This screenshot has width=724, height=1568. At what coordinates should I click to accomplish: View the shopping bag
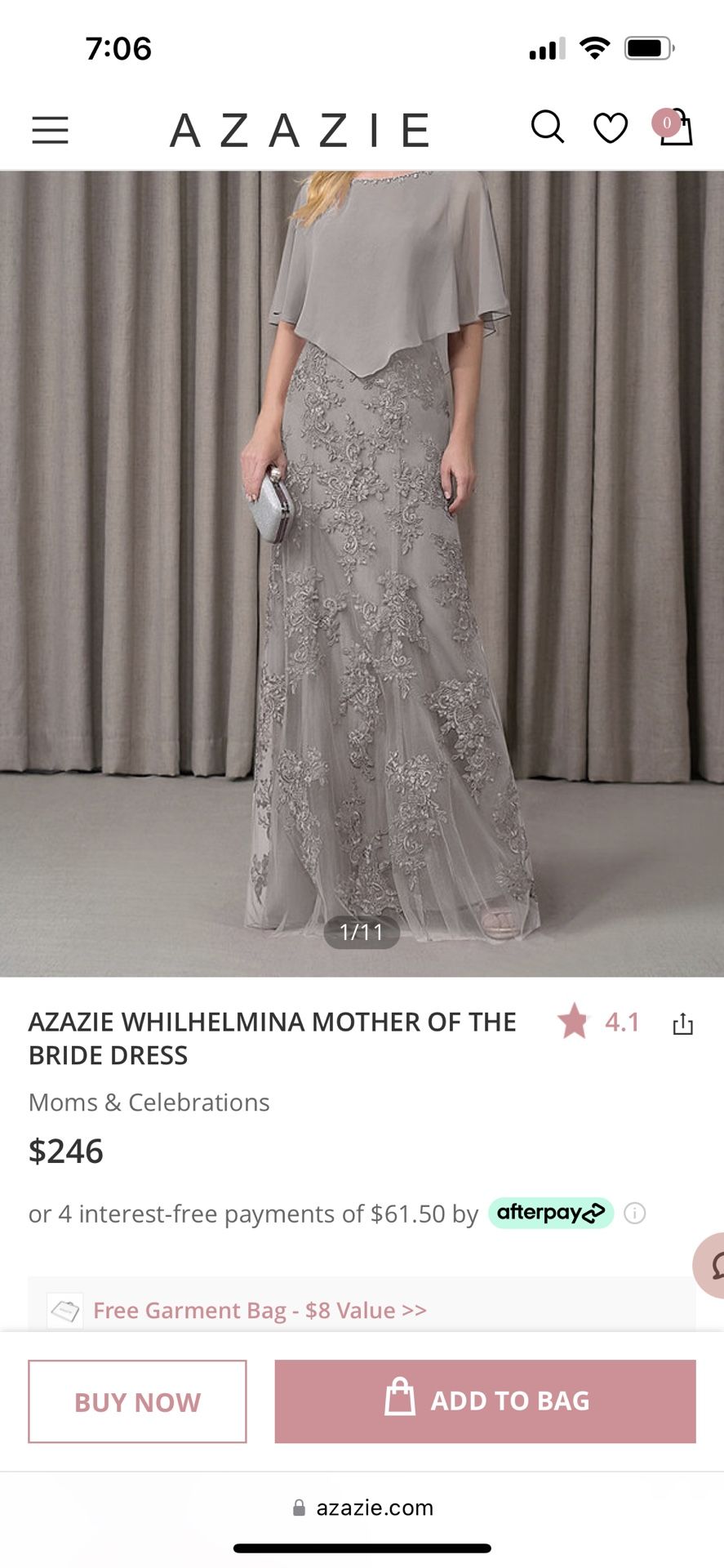click(x=674, y=127)
